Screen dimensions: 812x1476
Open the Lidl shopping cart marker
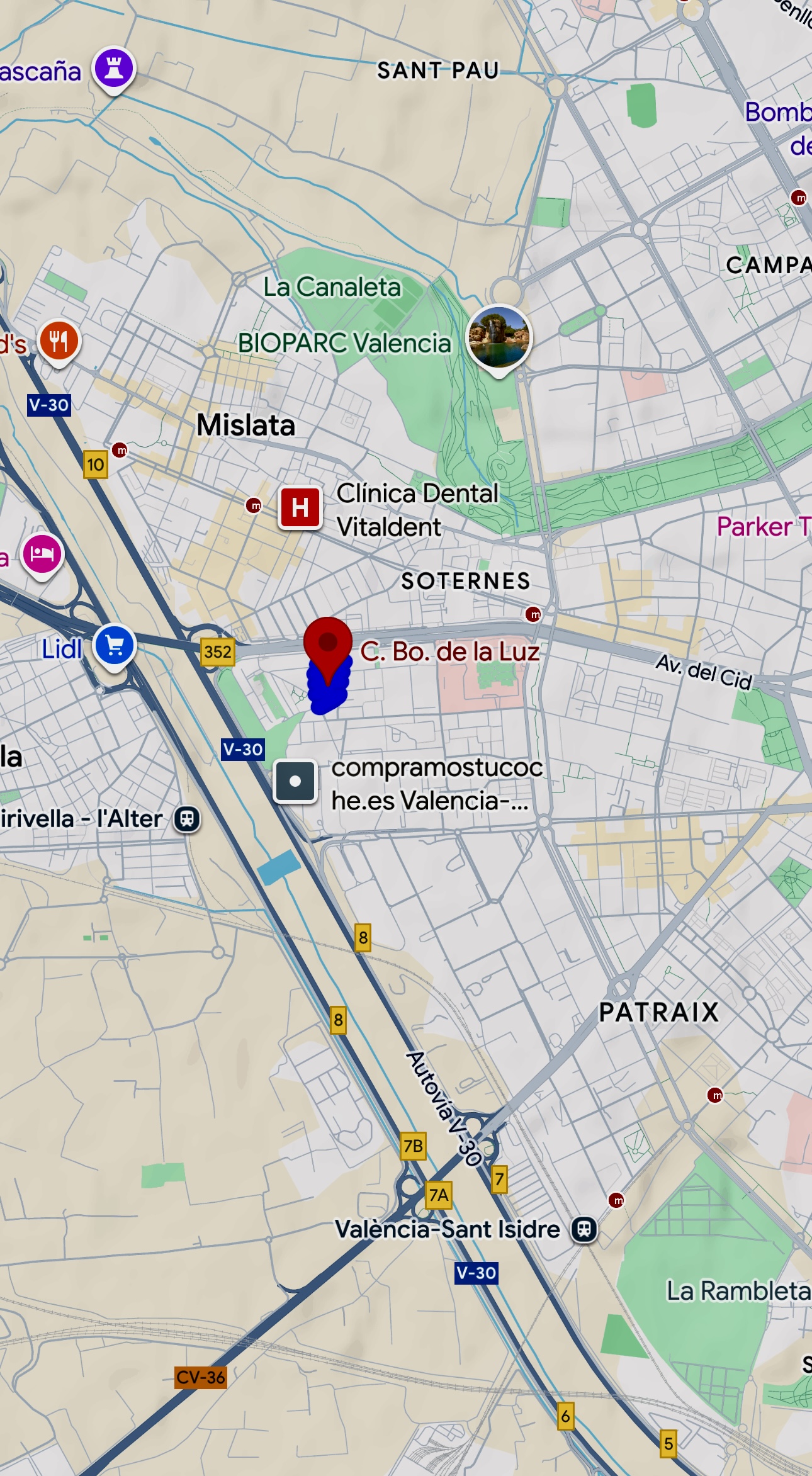pyautogui.click(x=115, y=646)
